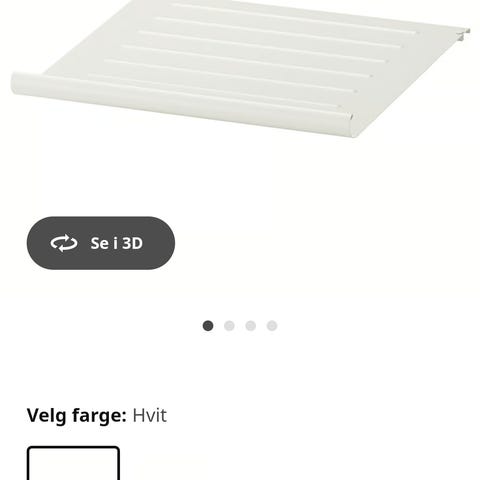Viewport: 480px width, 480px height.
Task: Open the Se i 3D viewer
Action: (x=101, y=243)
